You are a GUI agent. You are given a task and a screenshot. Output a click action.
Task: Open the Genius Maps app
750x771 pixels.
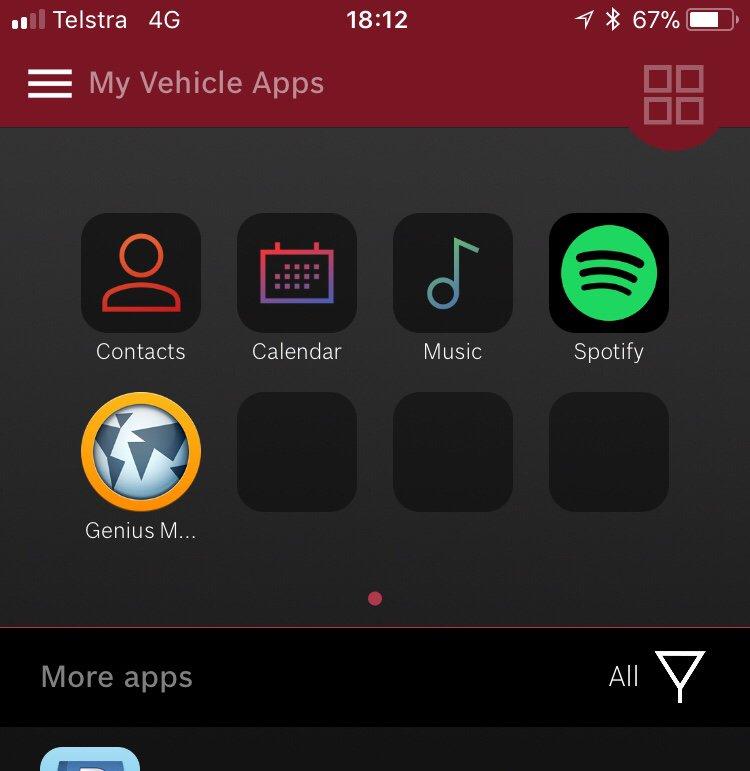tap(141, 453)
